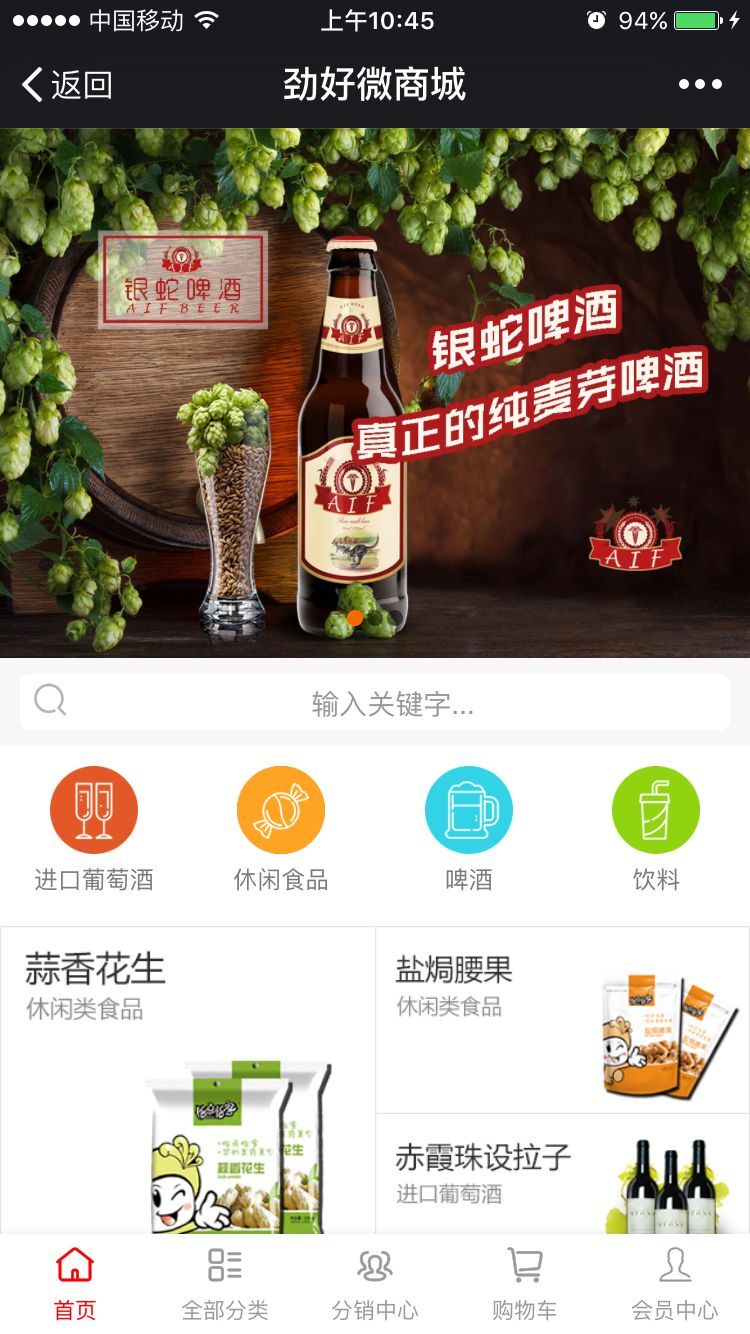Open the 赤霞珠设拉子 wine card
The width and height of the screenshot is (750, 1334).
[562, 1175]
